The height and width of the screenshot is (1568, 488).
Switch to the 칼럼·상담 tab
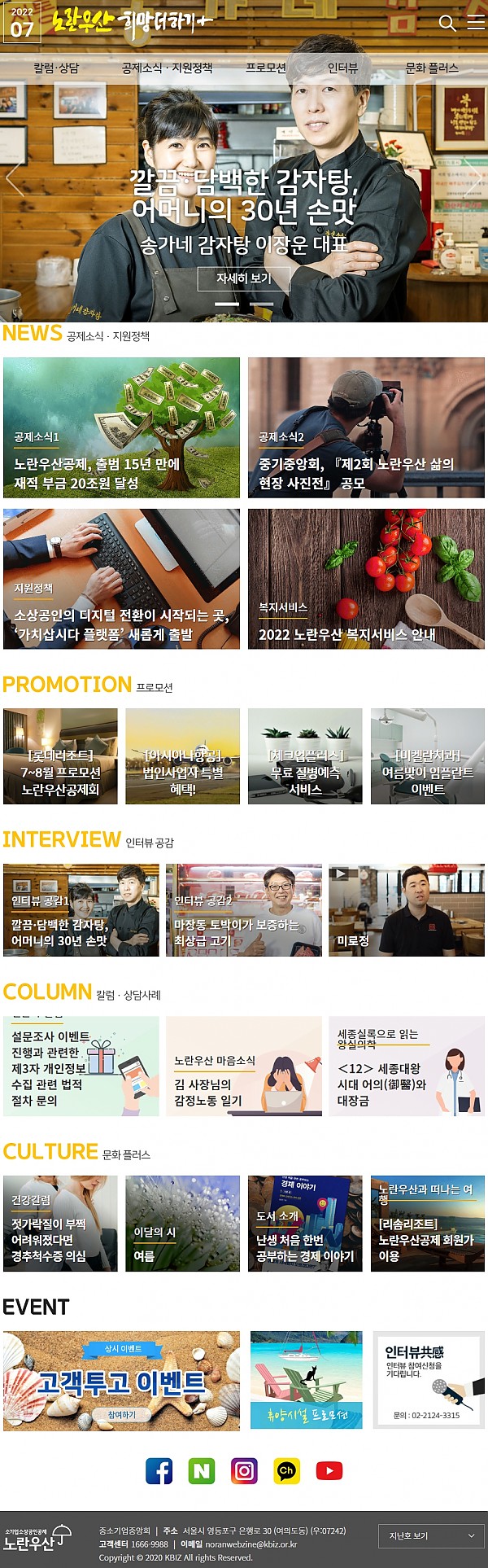click(56, 68)
